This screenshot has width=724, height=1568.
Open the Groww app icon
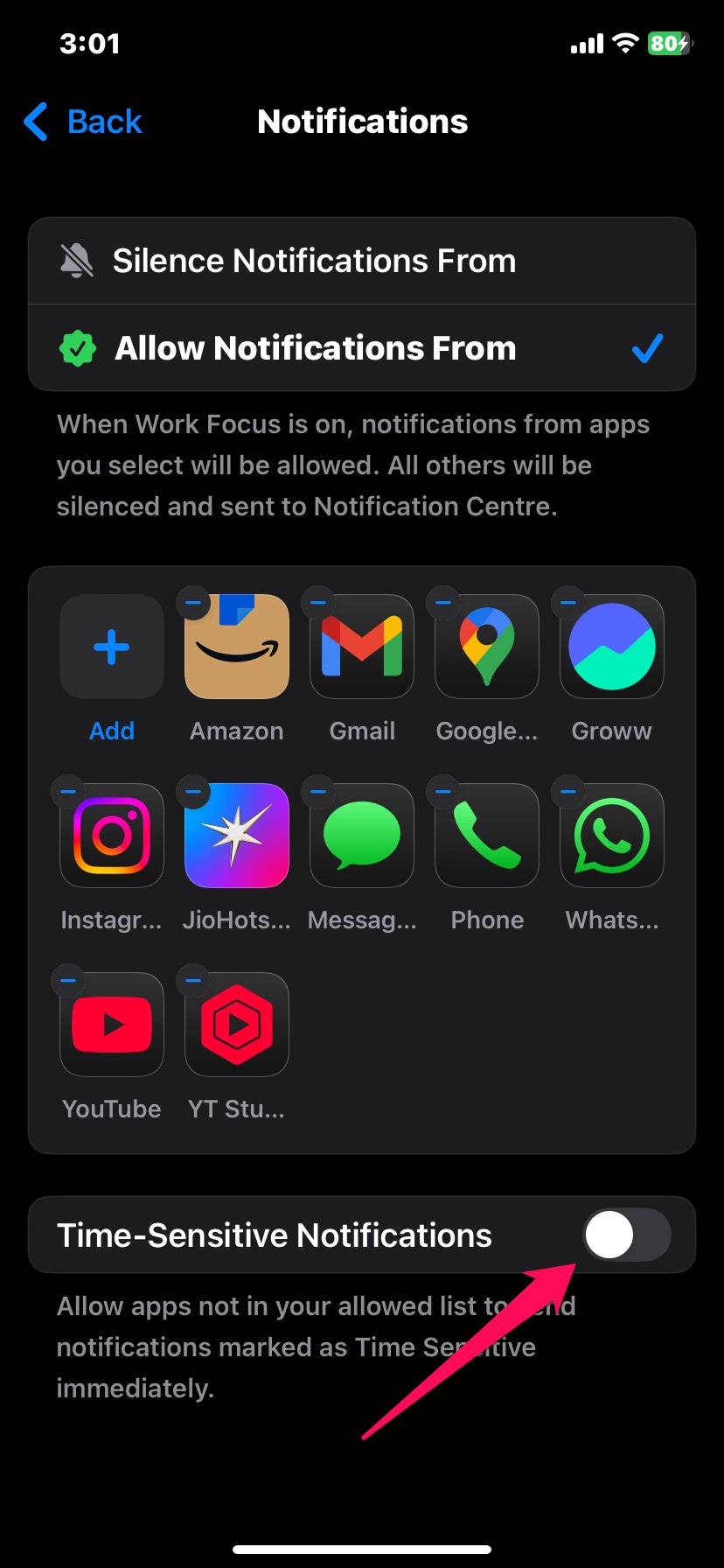[x=611, y=647]
